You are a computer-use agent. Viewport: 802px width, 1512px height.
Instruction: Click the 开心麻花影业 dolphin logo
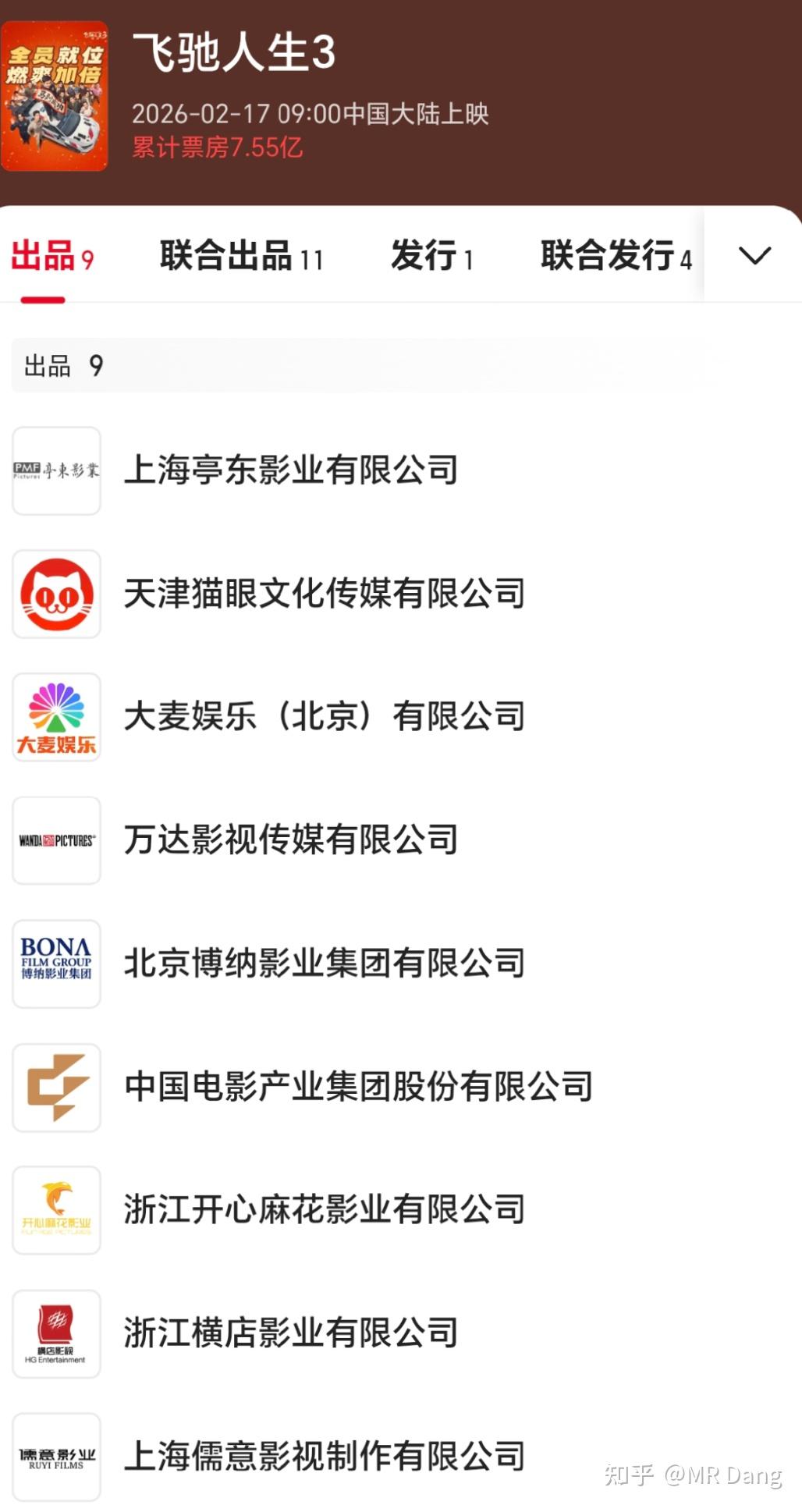(x=55, y=1209)
